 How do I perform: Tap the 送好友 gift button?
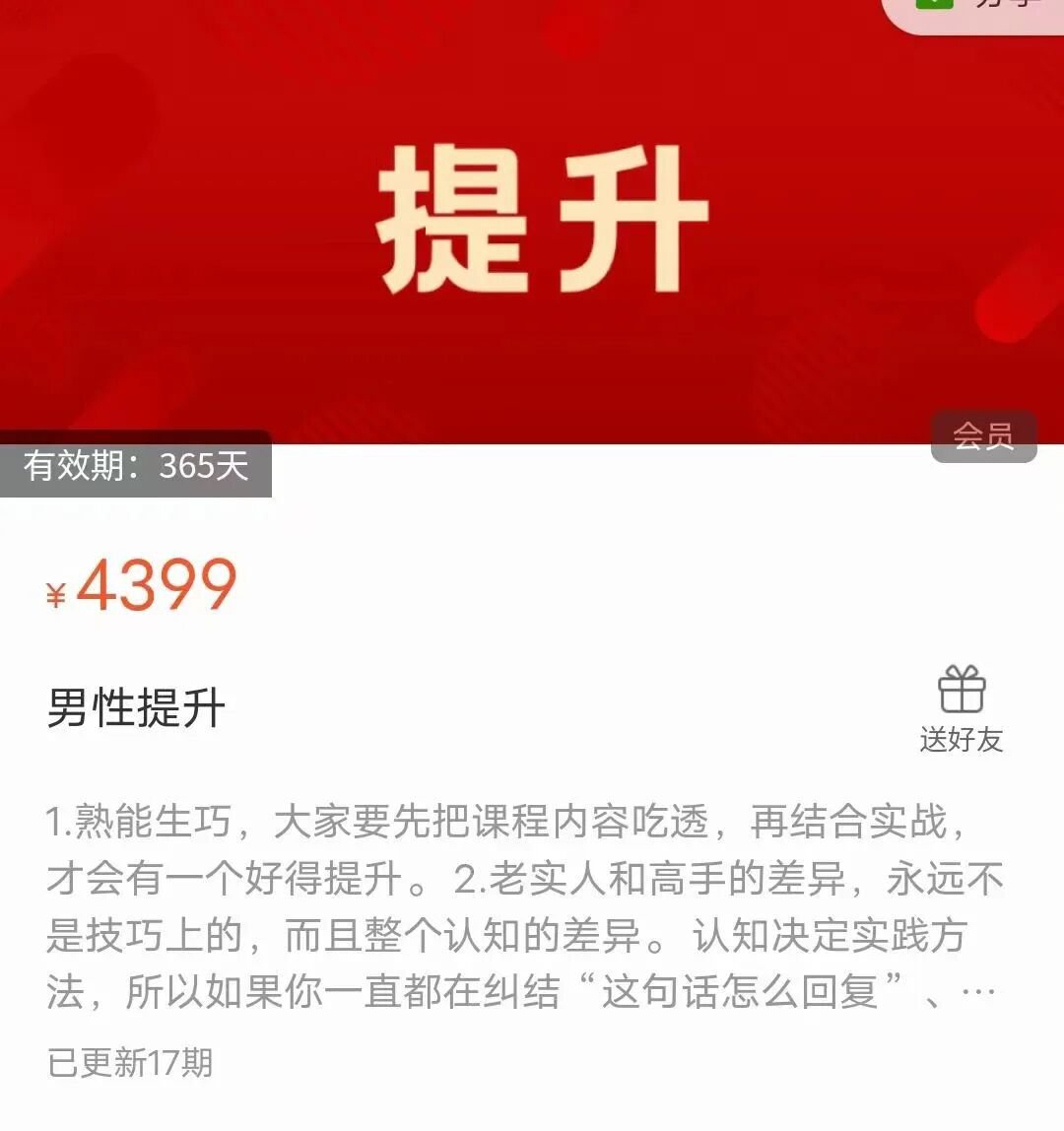click(x=961, y=709)
